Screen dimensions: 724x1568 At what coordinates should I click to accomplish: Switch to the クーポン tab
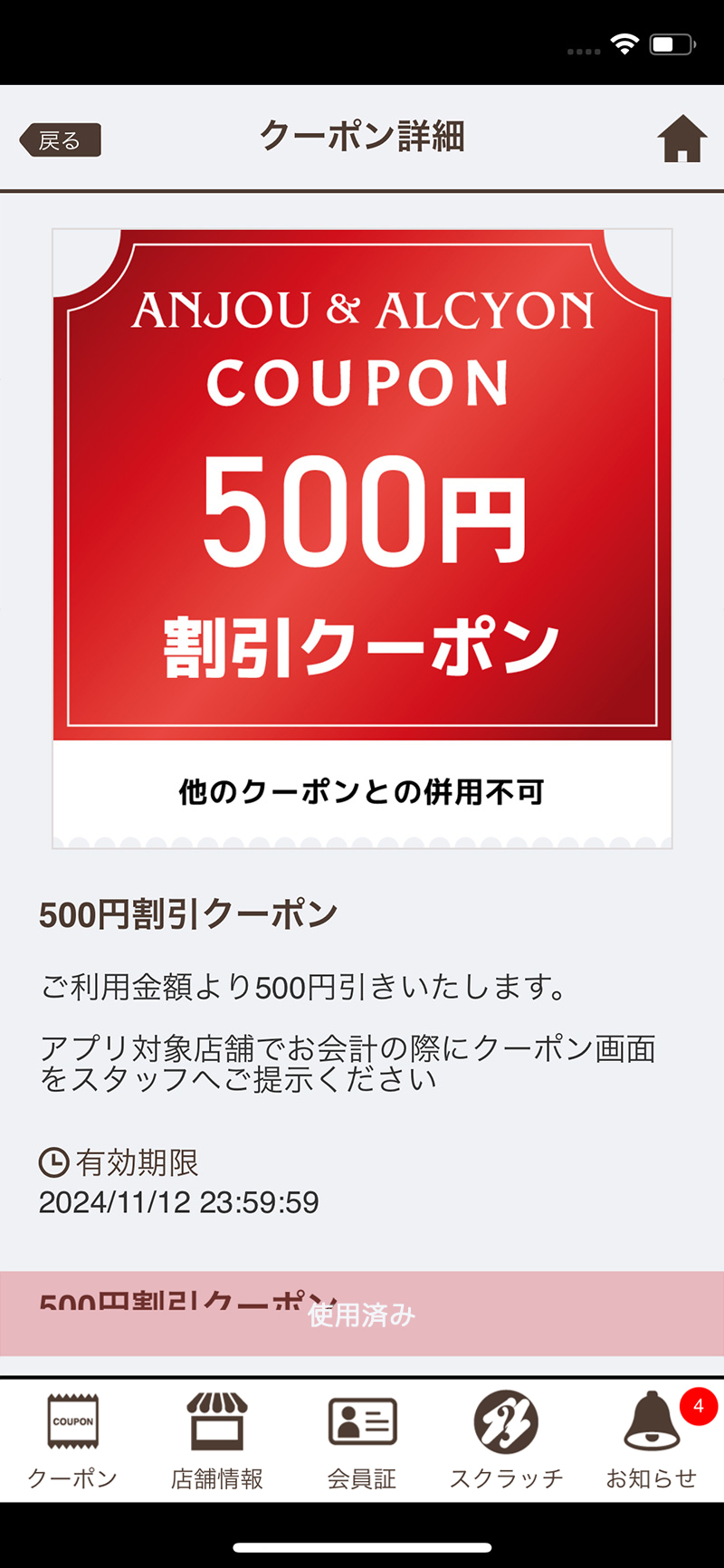coord(72,1439)
